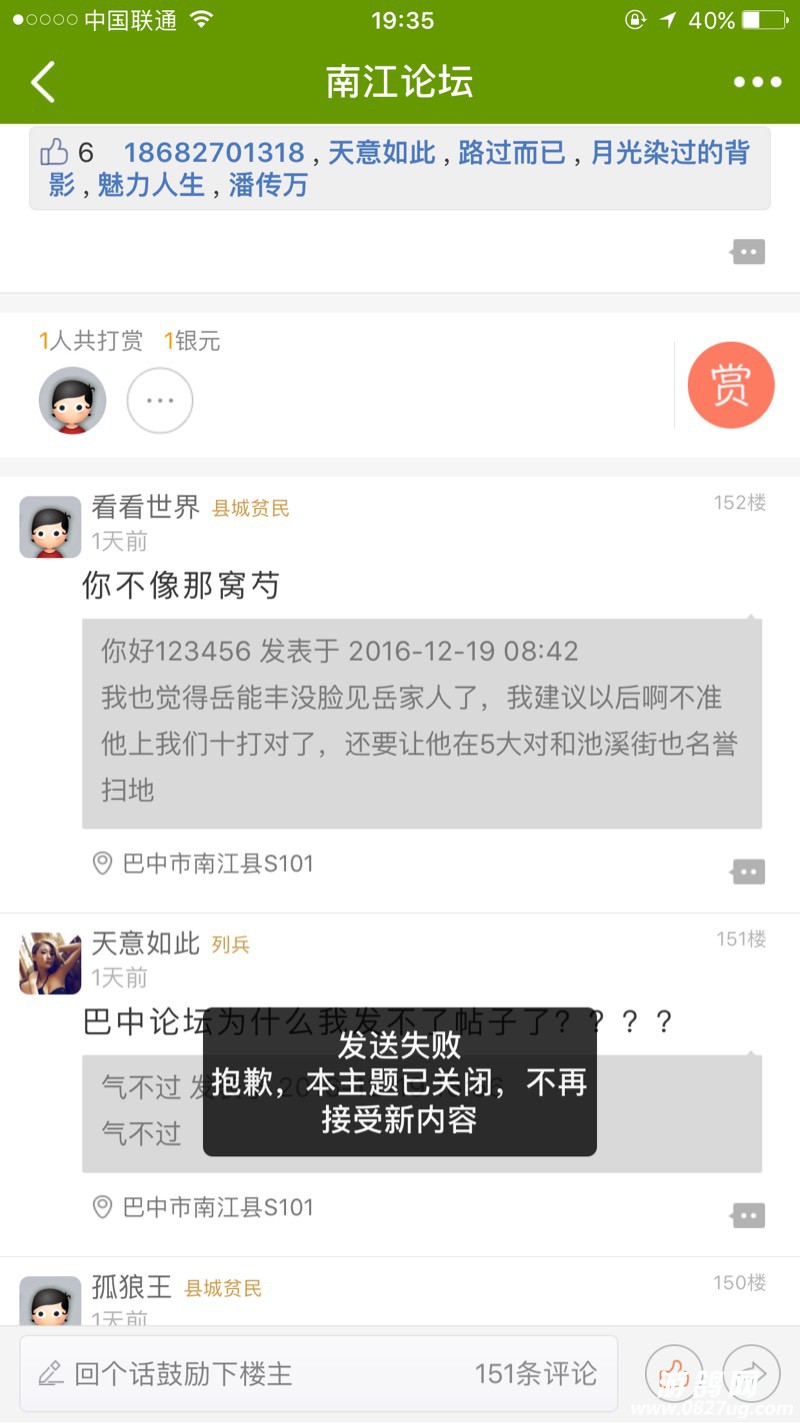Tap the 回个话鼓励下楼主 reply field

250,1374
